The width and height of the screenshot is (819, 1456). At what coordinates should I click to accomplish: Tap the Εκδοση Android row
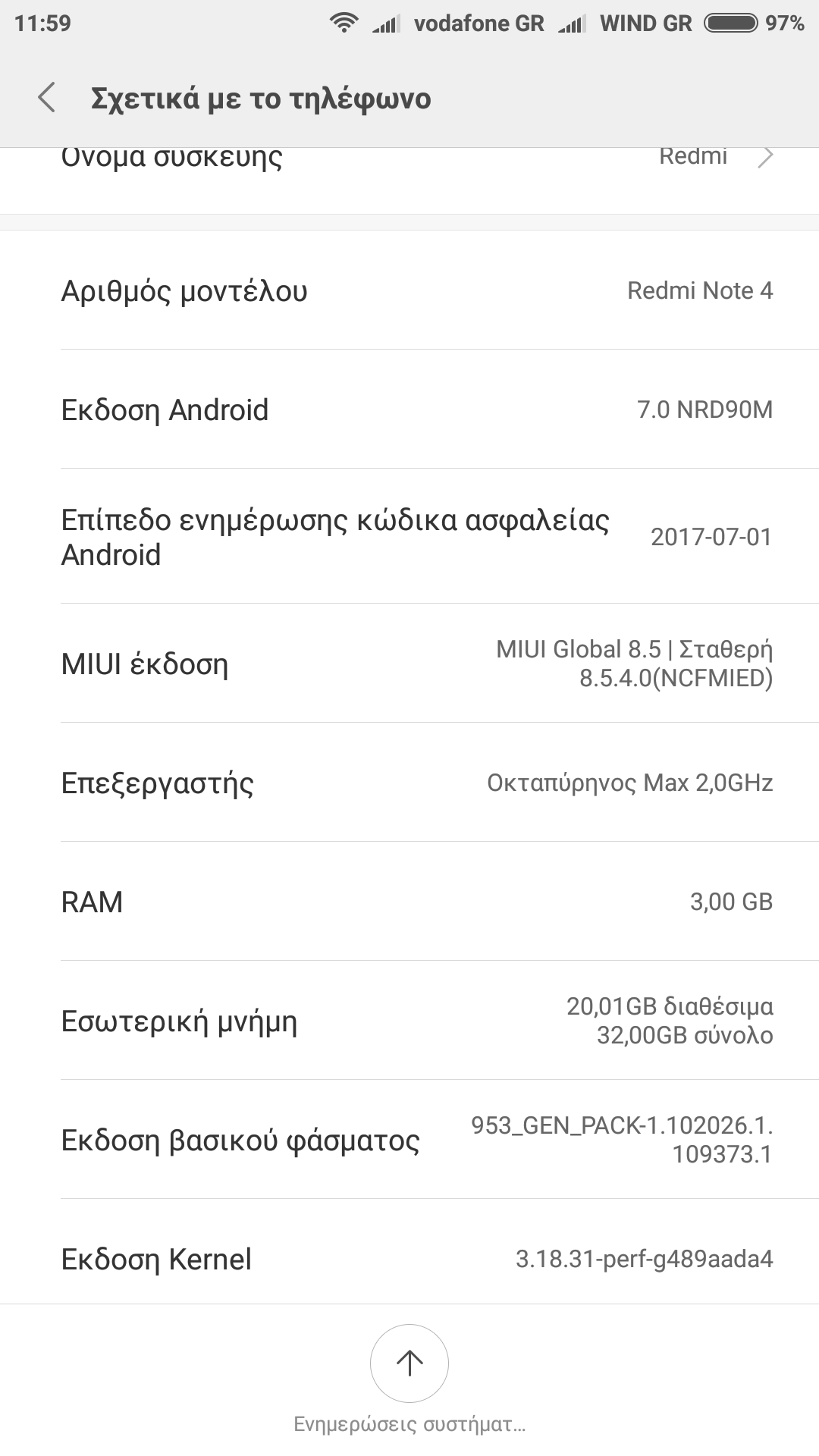coord(409,409)
